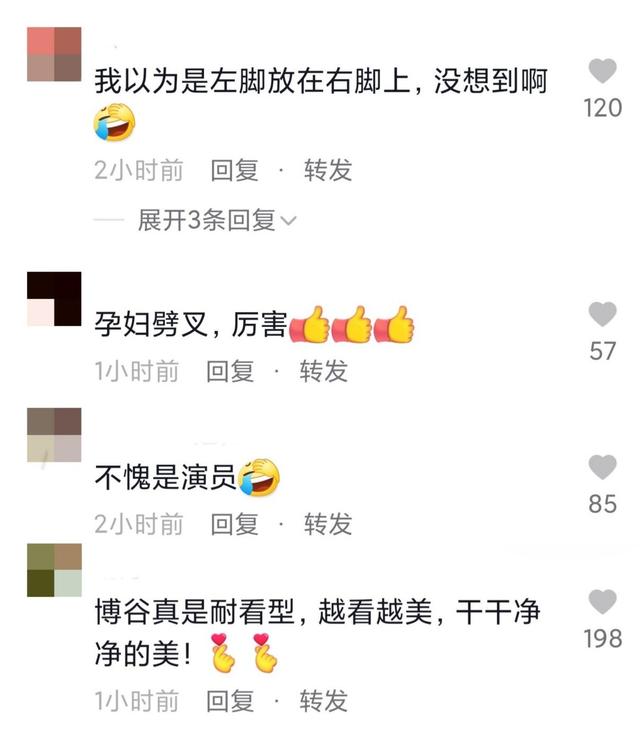
Task: Forward the 左脚放在右脚上 comment via 转发
Action: point(328,170)
